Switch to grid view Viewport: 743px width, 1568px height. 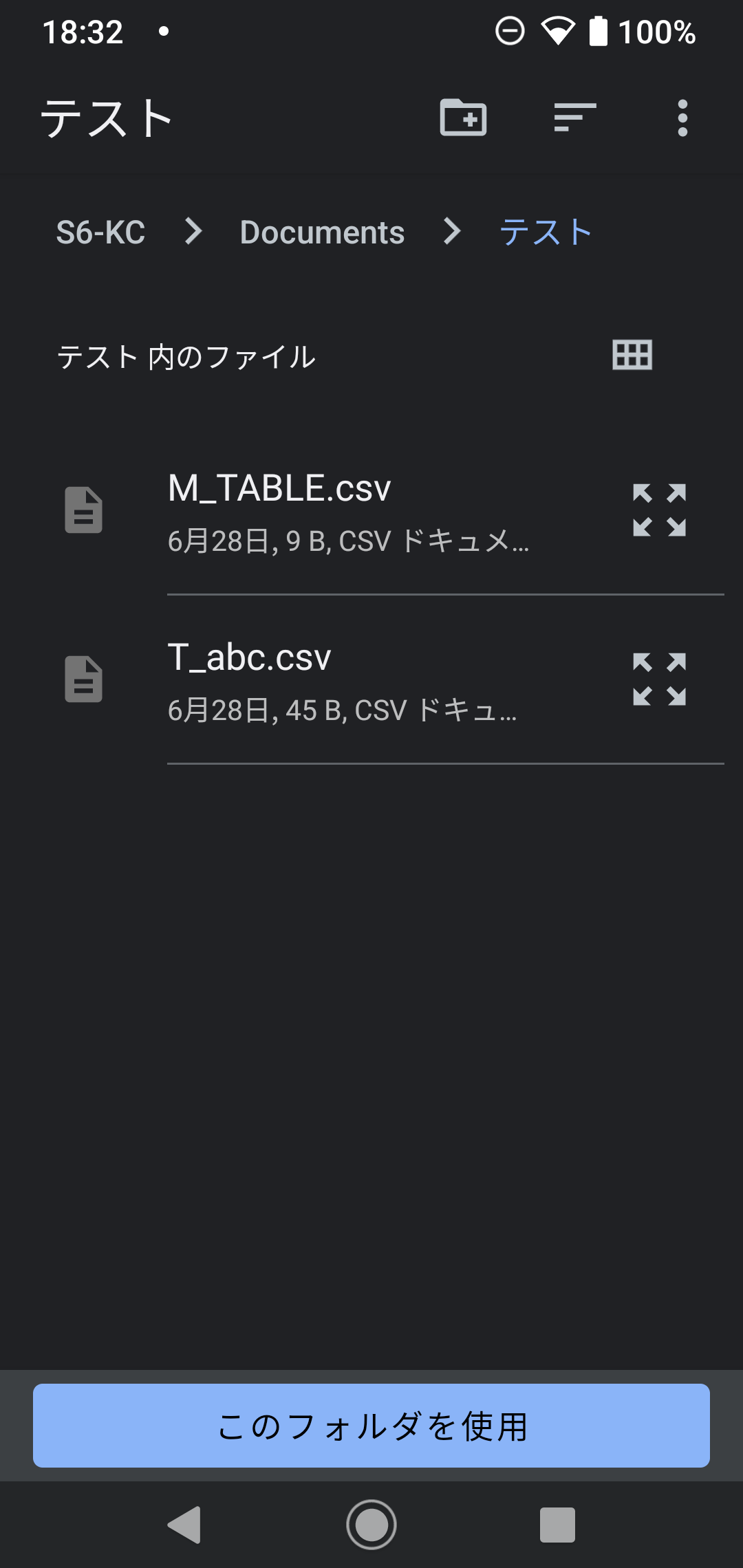632,356
